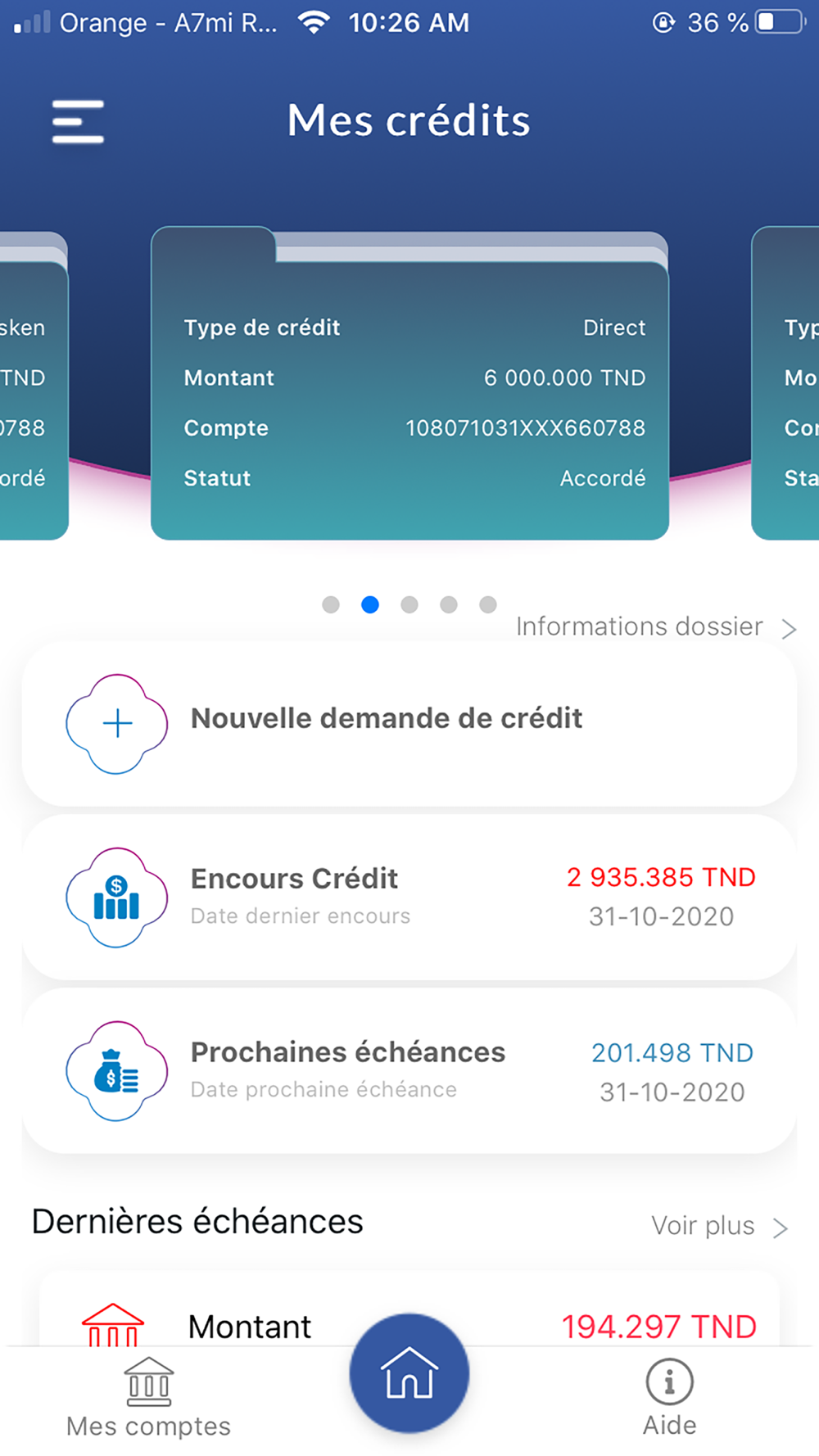Viewport: 819px width, 1456px height.
Task: Start a Nouvelle demande de crédit
Action: tap(409, 723)
